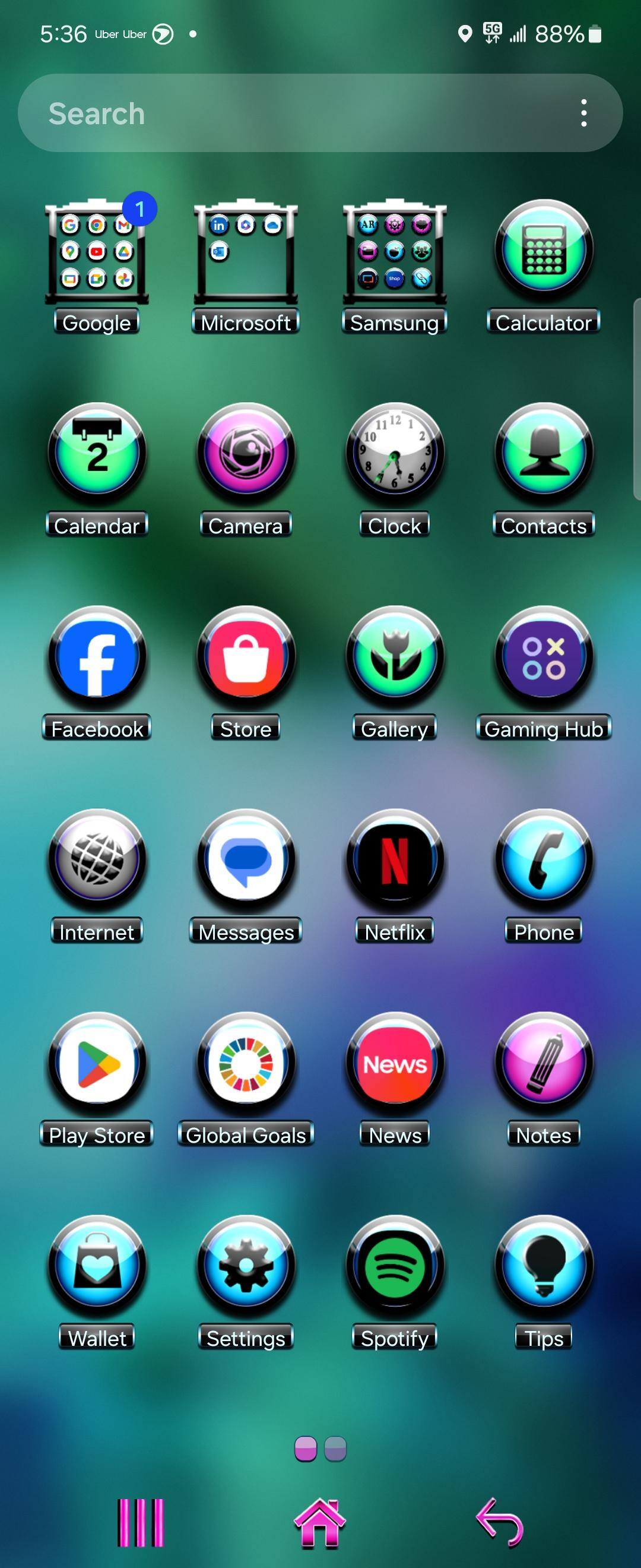Open the Messages app
The width and height of the screenshot is (641, 1568).
pos(246,859)
